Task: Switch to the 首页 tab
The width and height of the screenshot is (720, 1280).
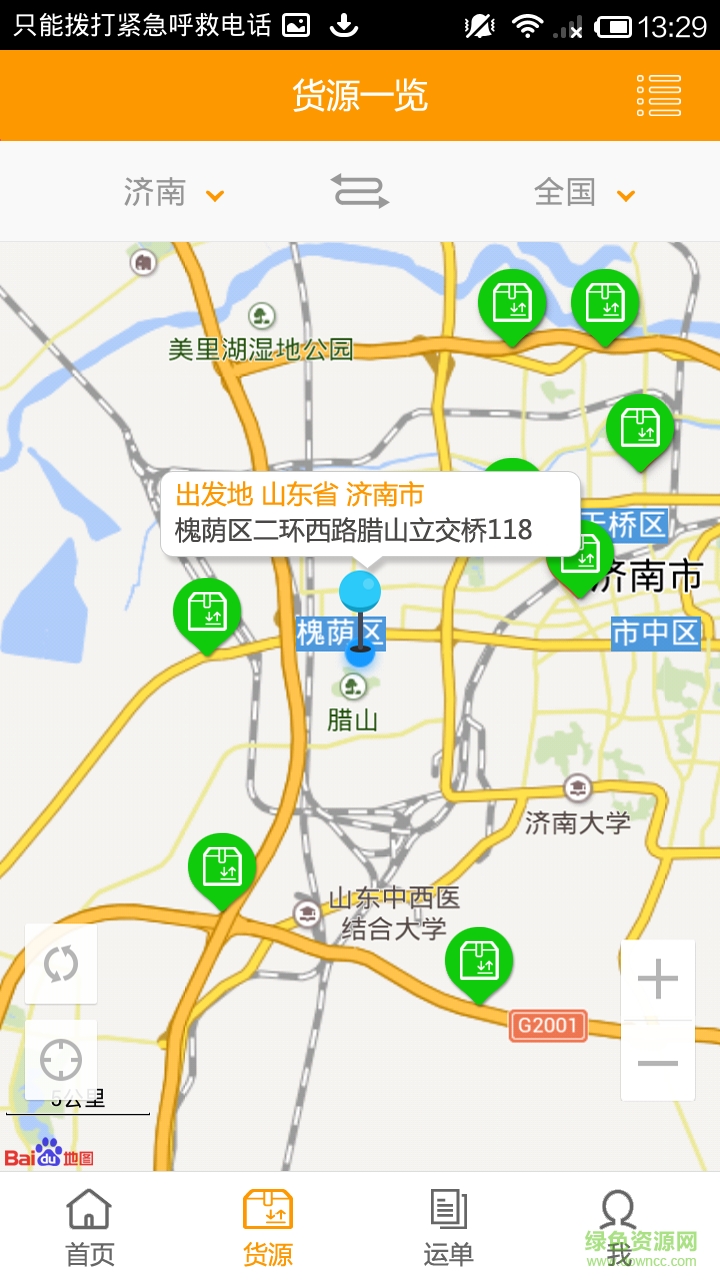Action: [x=90, y=1227]
